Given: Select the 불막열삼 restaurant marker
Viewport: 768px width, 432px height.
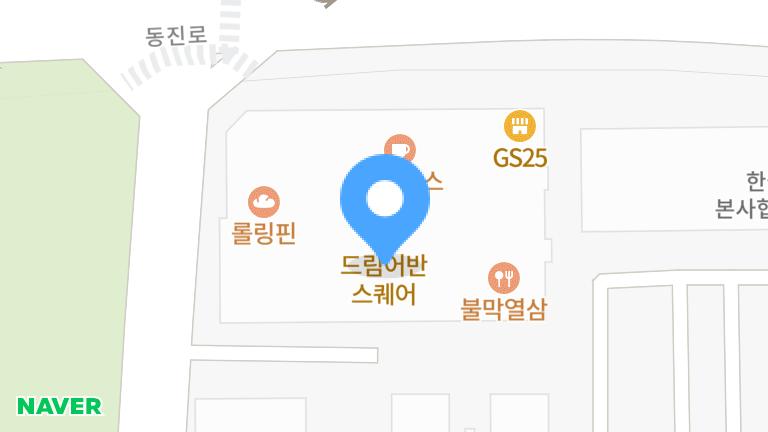Looking at the screenshot, I should [x=503, y=277].
